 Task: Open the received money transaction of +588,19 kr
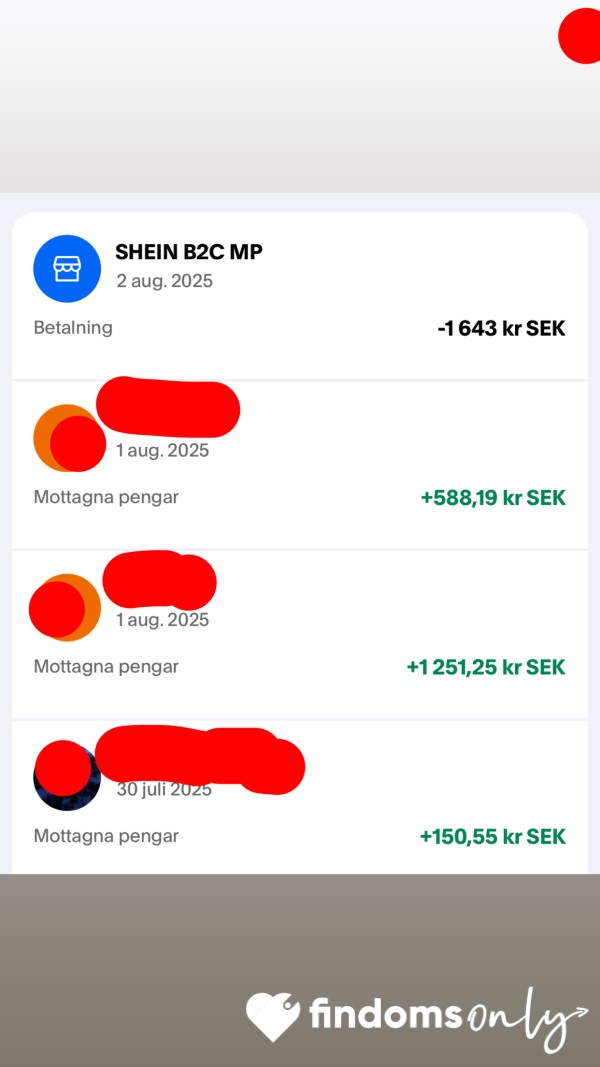click(299, 465)
